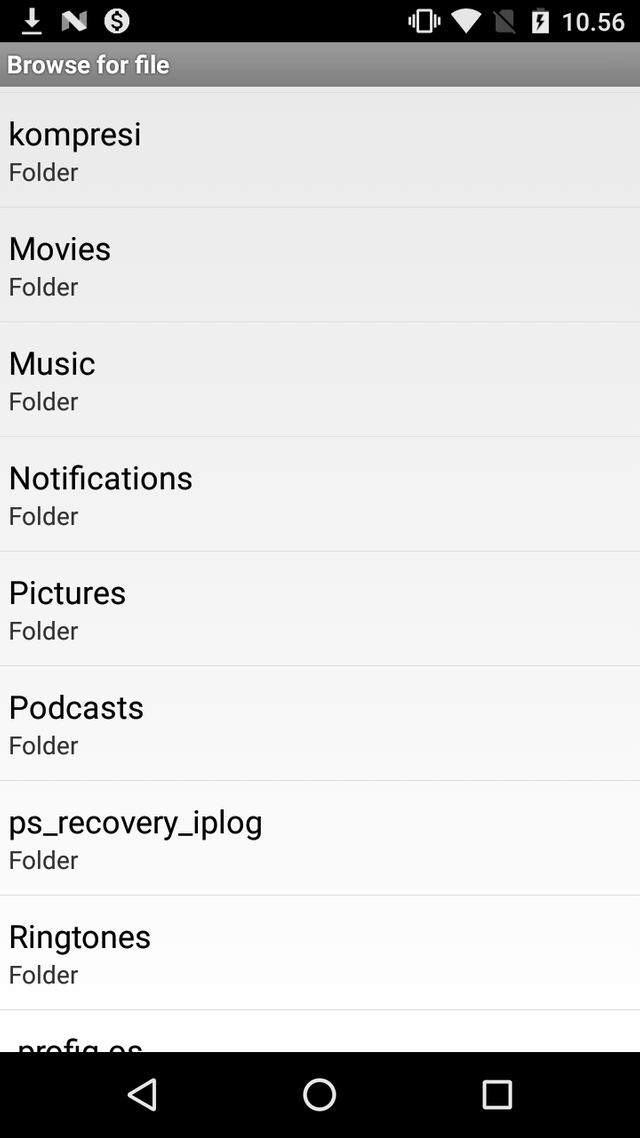Open the ps_recovery_iplog folder
This screenshot has height=1138, width=640.
pyautogui.click(x=320, y=838)
